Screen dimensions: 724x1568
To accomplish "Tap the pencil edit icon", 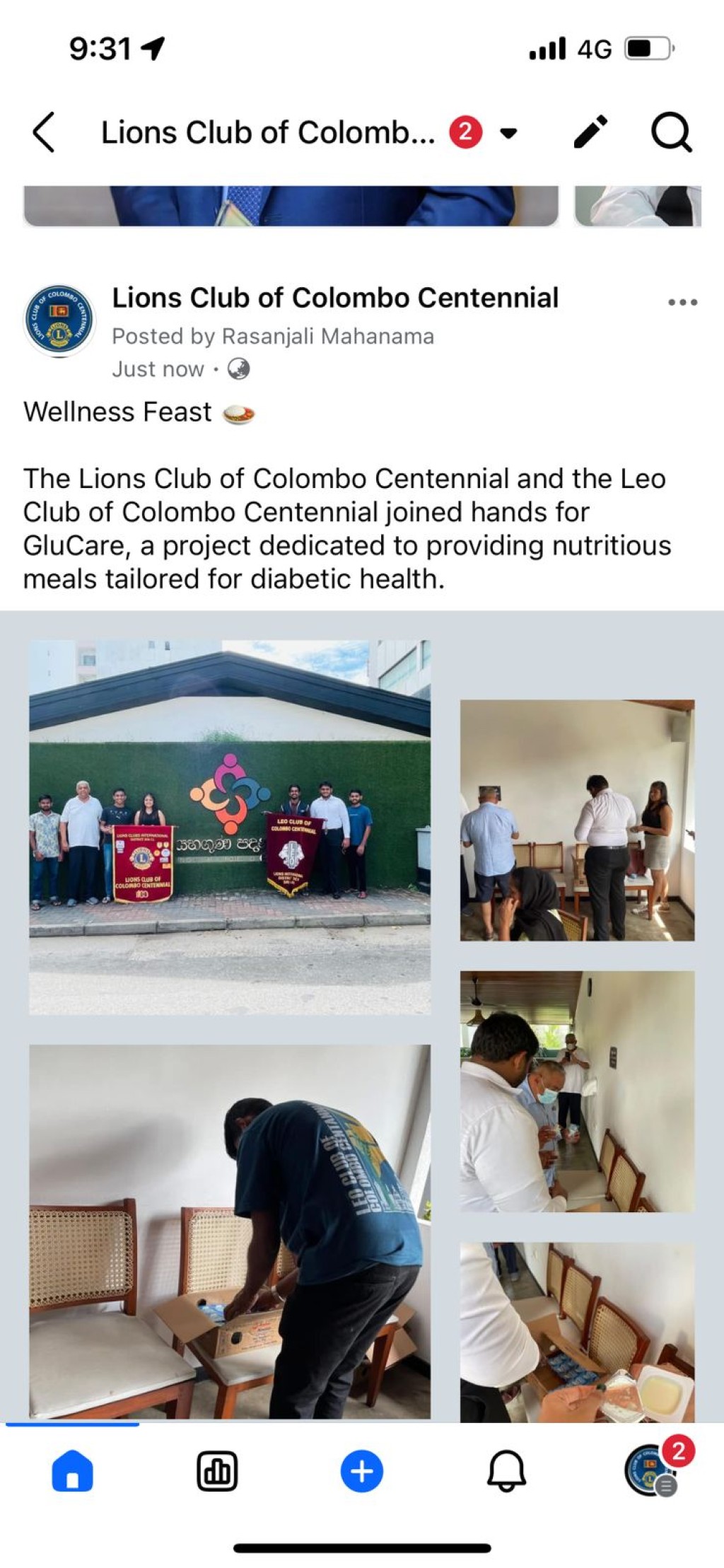I will point(591,132).
